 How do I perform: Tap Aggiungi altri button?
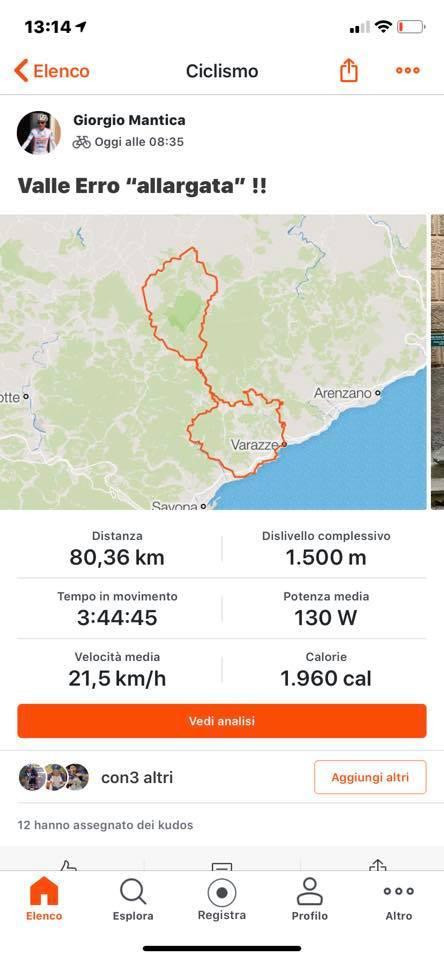tap(370, 777)
